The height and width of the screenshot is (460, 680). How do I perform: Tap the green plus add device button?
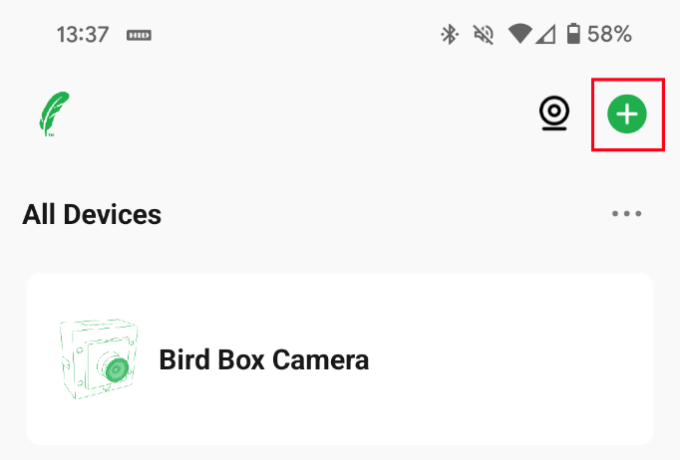point(627,115)
